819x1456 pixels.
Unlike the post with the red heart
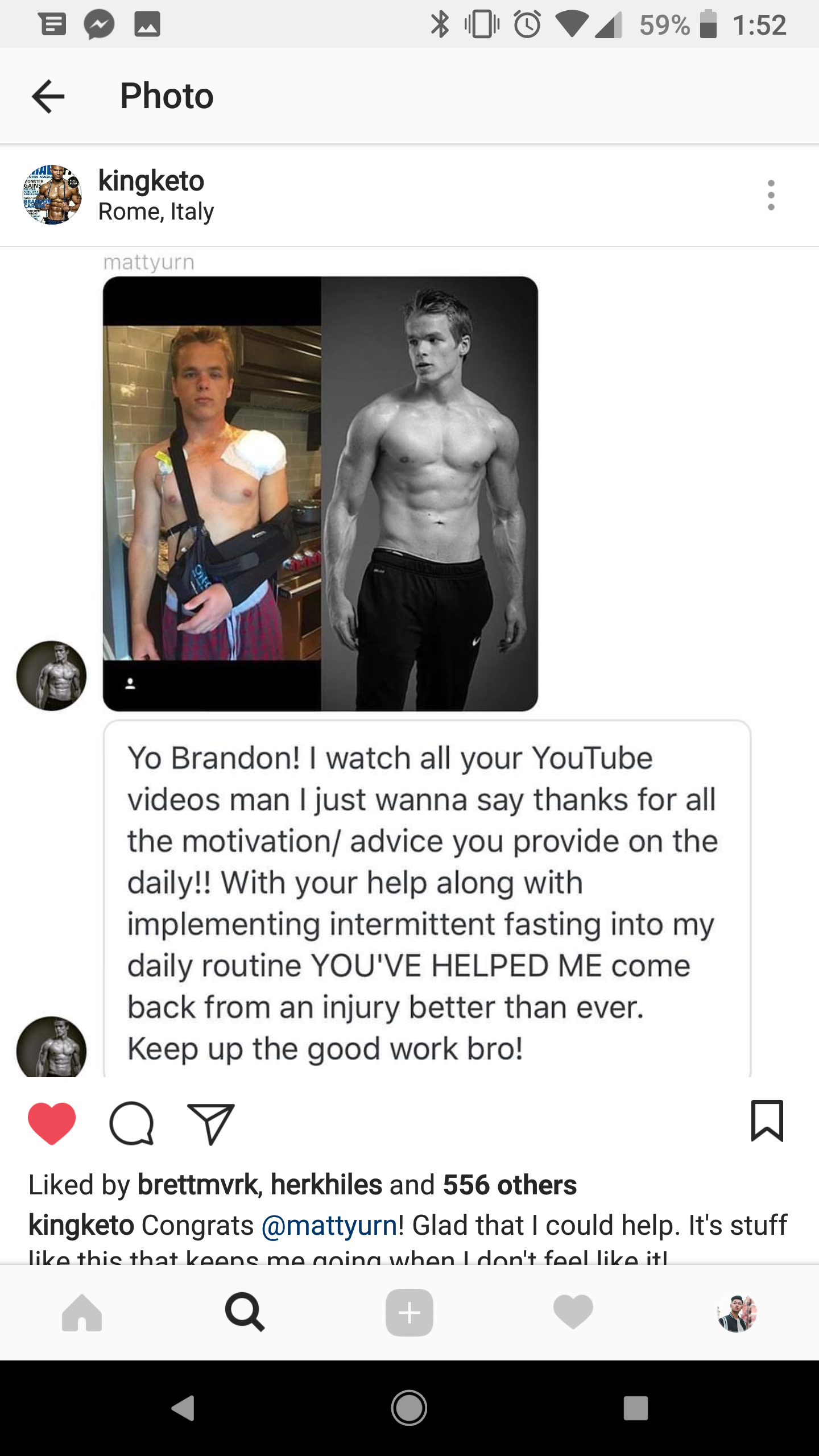pos(52,1122)
